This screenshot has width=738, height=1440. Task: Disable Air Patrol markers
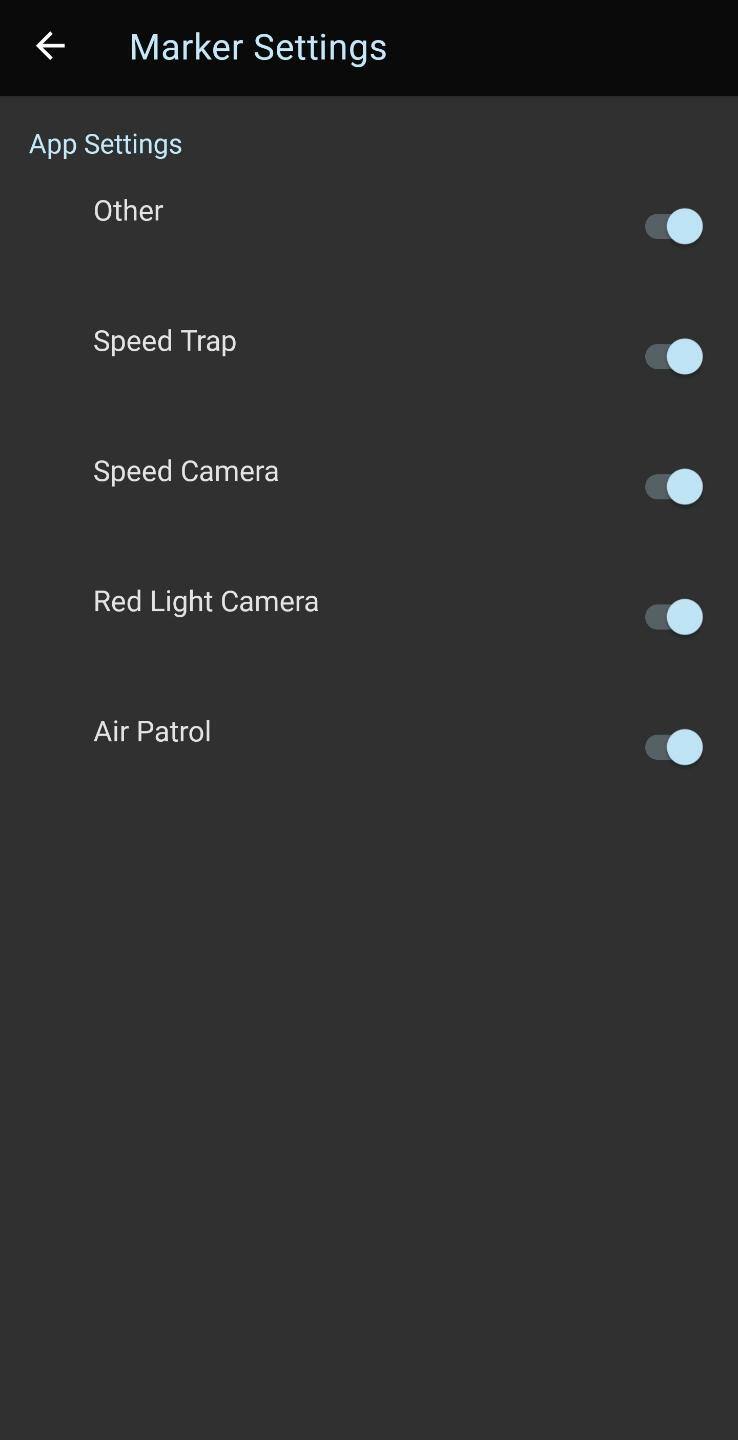[x=673, y=747]
